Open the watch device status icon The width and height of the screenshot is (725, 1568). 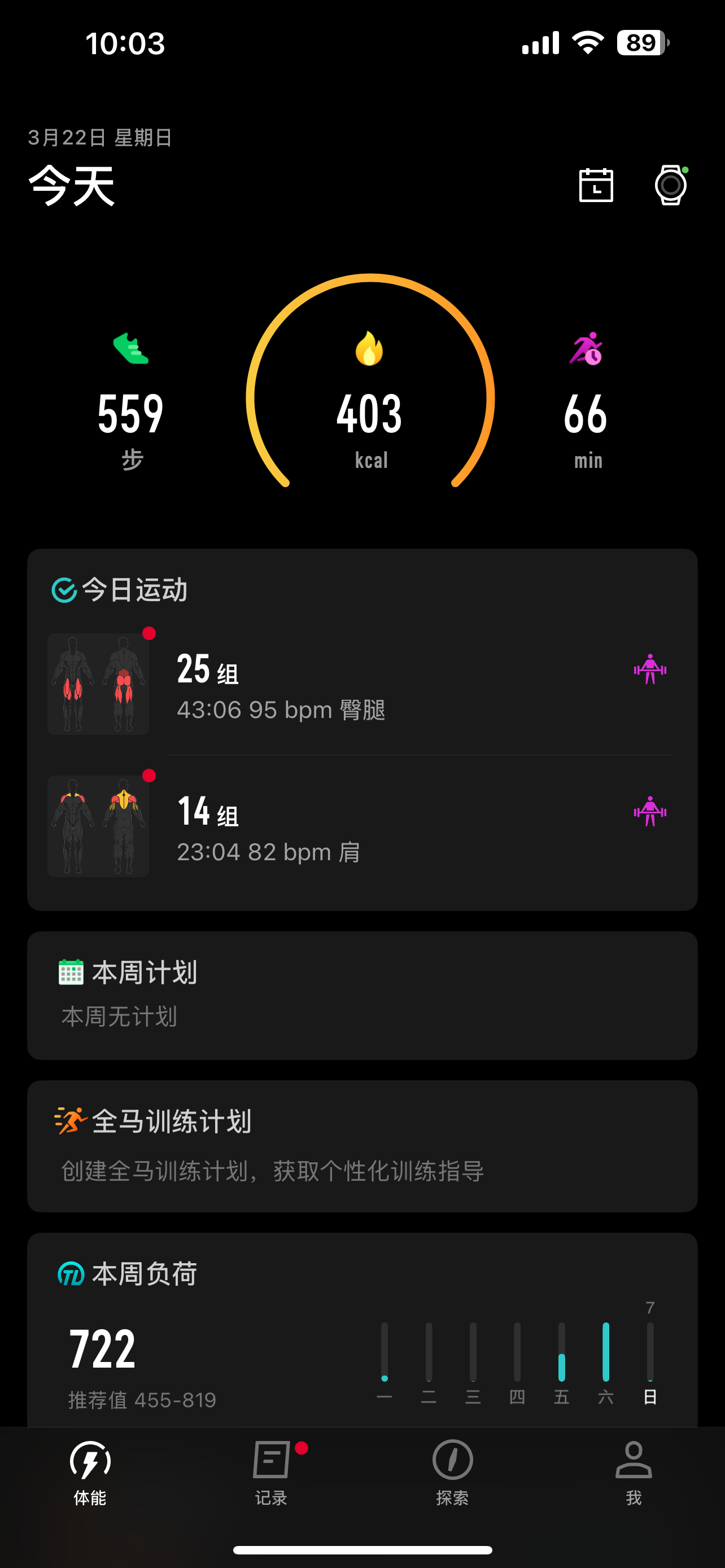[x=670, y=185]
